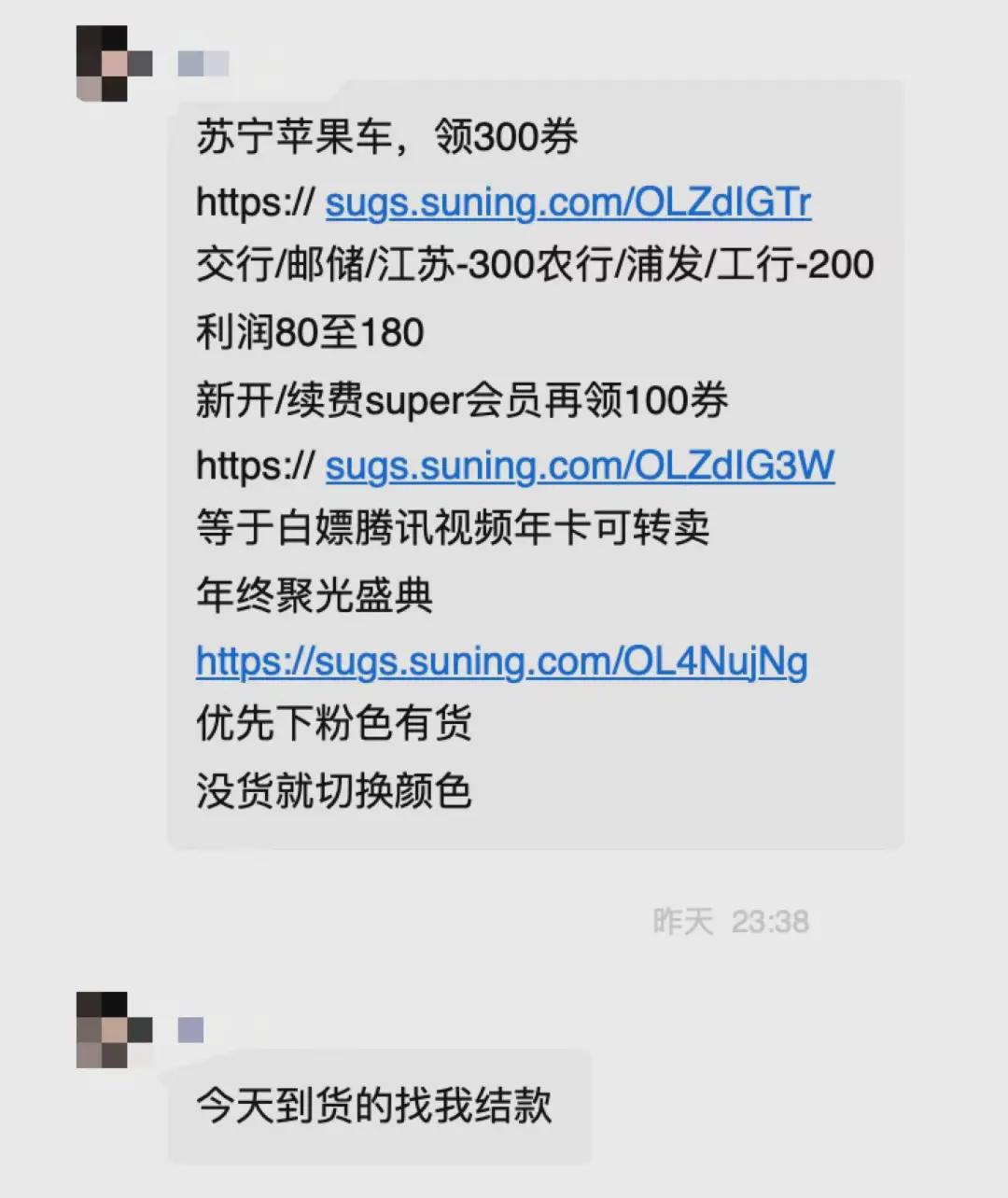Open the link sugs.suning.com/OLZdIG3W
The image size is (1008, 1198).
click(579, 464)
